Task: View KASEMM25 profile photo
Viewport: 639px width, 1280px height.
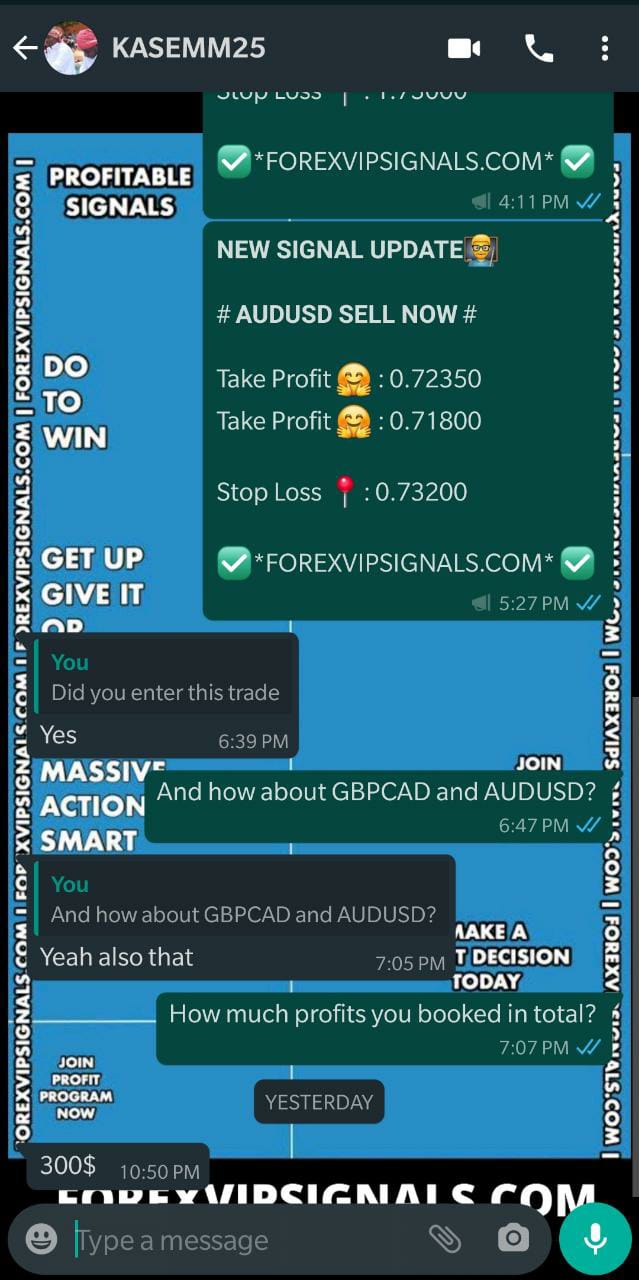Action: (71, 48)
